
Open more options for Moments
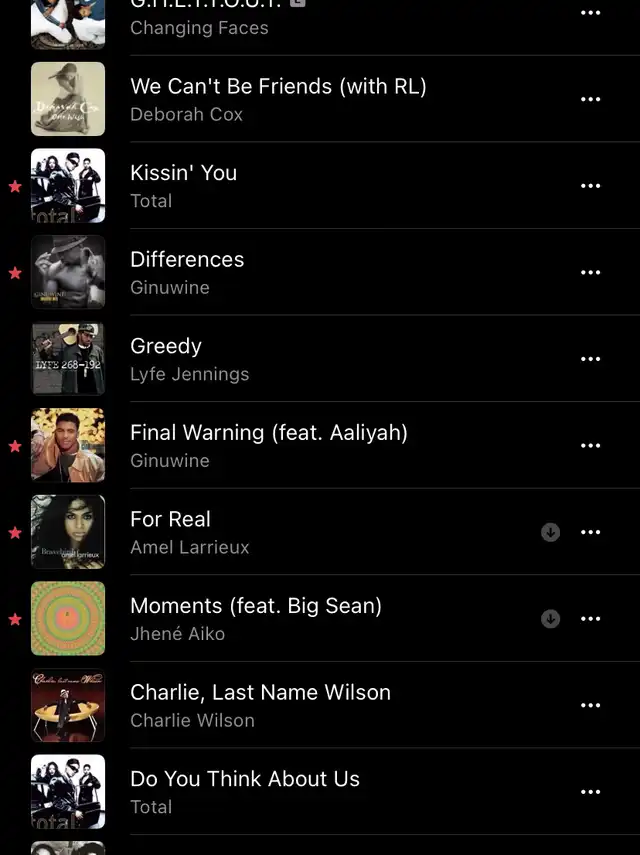click(x=591, y=619)
